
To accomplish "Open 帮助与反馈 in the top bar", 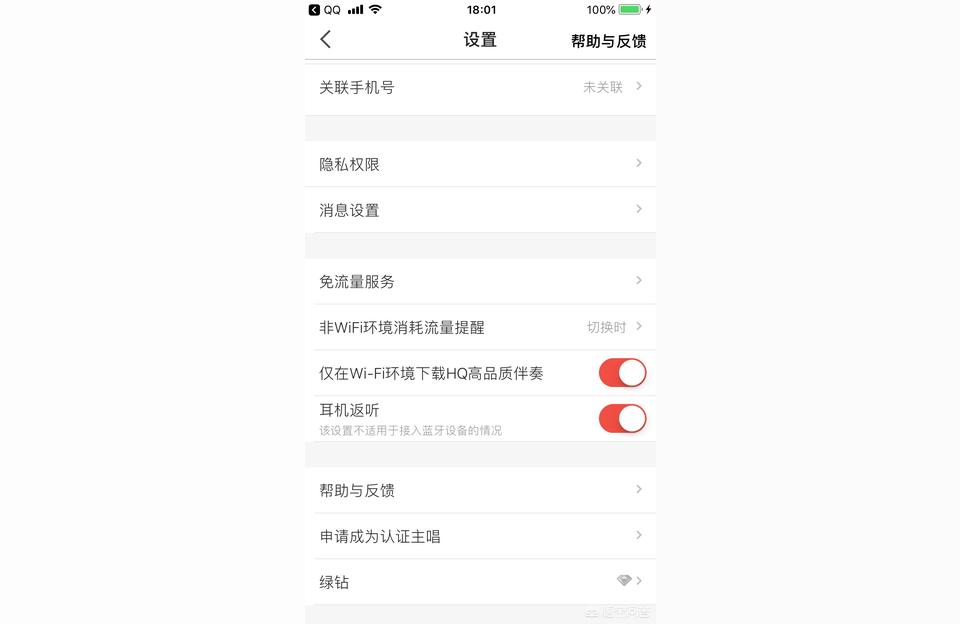I will coord(608,41).
